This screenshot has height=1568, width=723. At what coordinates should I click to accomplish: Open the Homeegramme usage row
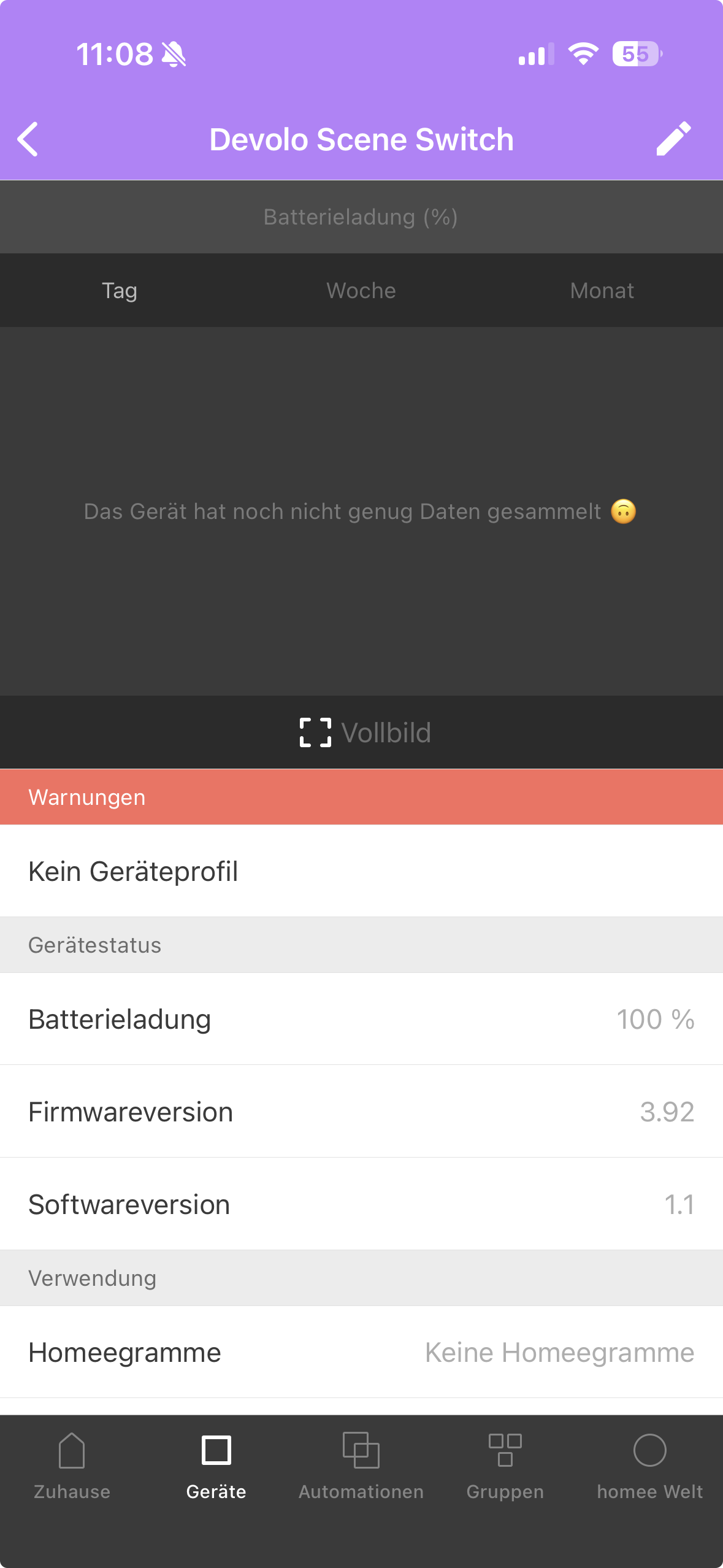[361, 1352]
